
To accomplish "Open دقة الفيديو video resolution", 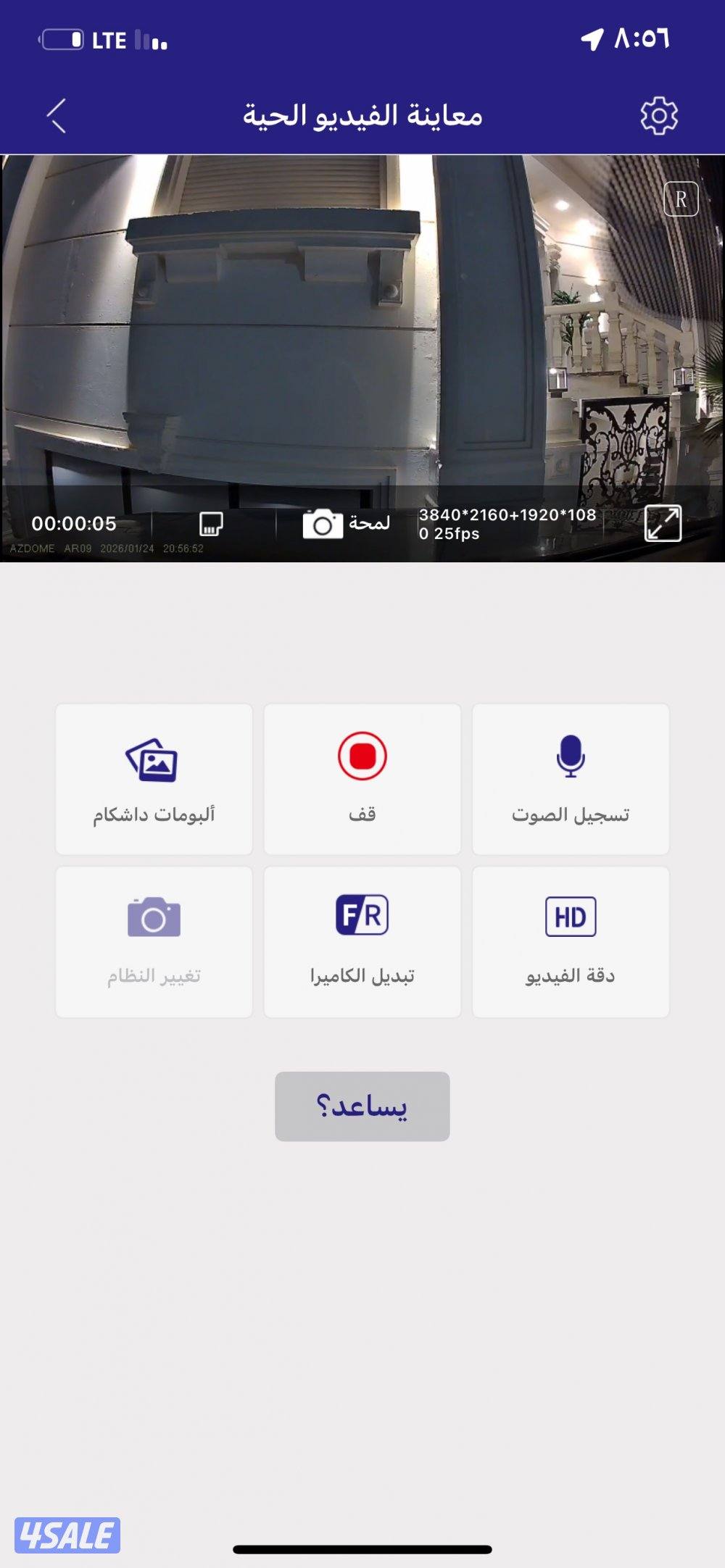I will [x=571, y=941].
